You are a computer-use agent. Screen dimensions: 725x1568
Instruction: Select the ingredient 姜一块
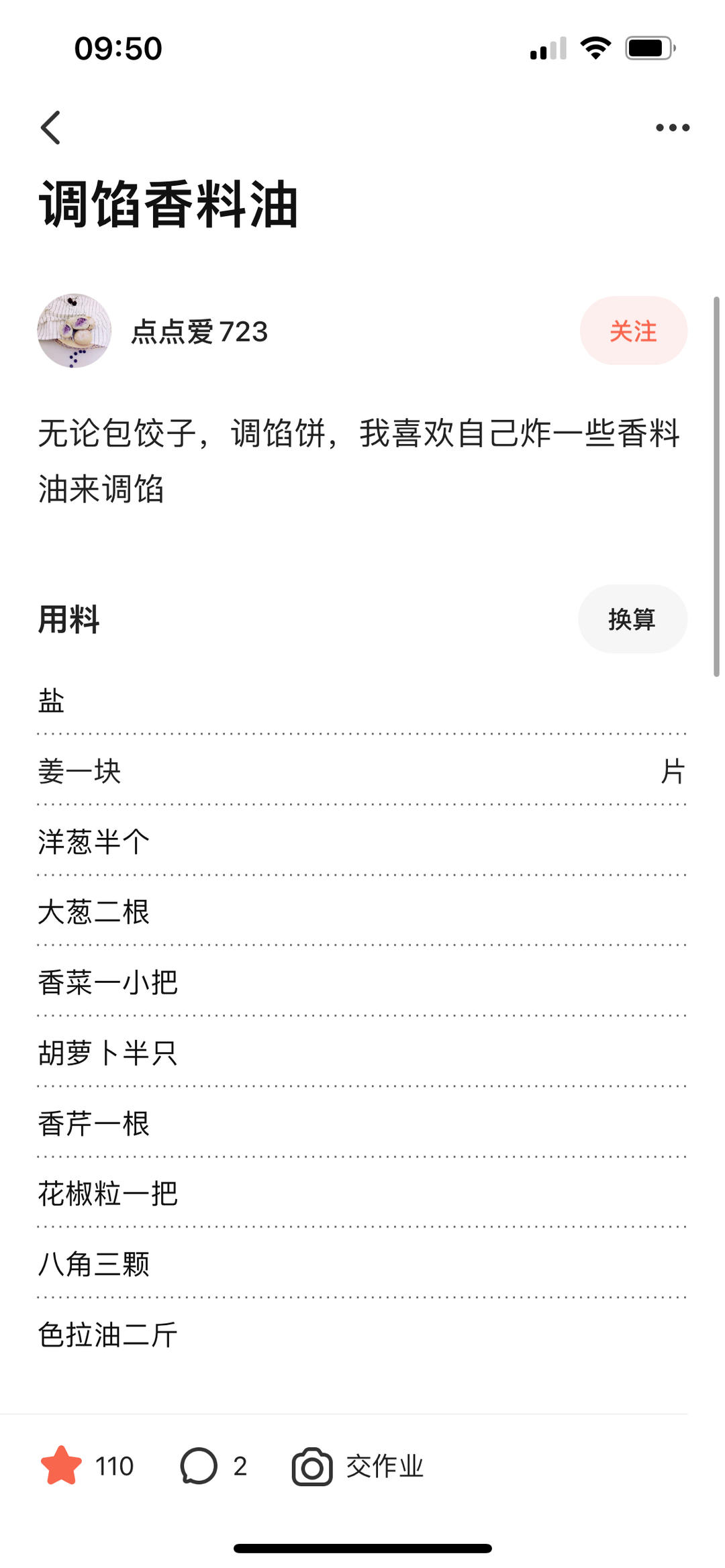pyautogui.click(x=80, y=772)
